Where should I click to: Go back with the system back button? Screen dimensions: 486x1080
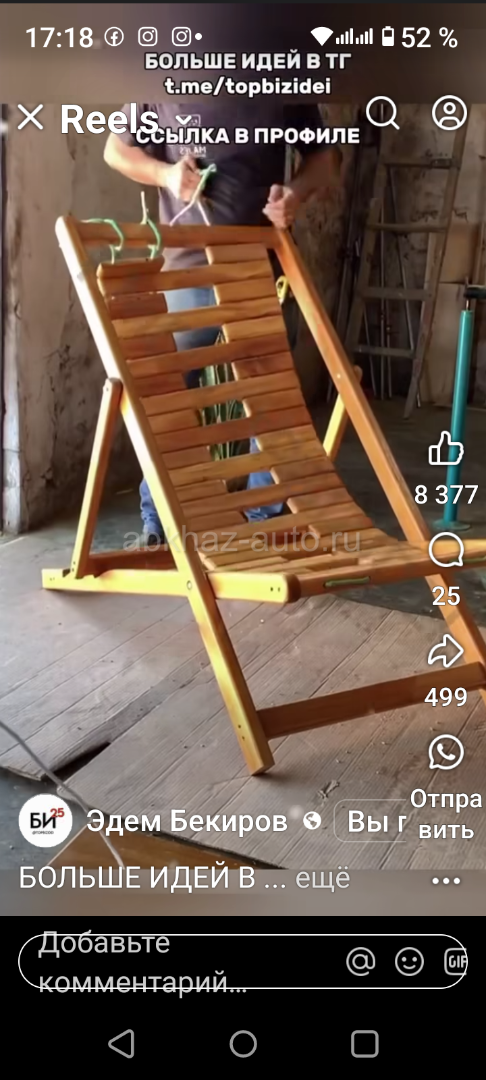pyautogui.click(x=121, y=1043)
